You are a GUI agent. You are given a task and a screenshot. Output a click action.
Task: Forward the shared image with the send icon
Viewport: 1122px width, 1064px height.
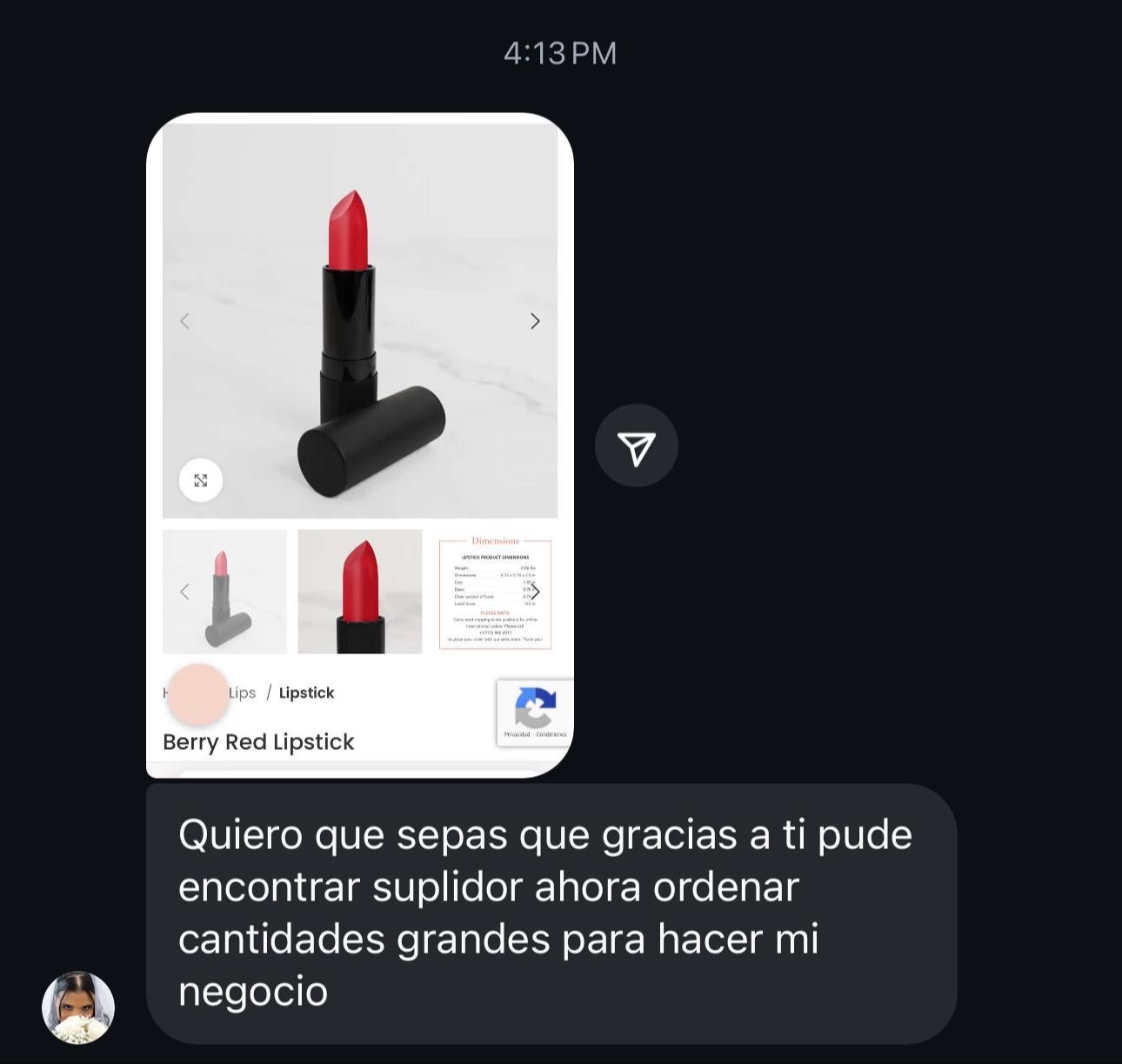point(636,446)
